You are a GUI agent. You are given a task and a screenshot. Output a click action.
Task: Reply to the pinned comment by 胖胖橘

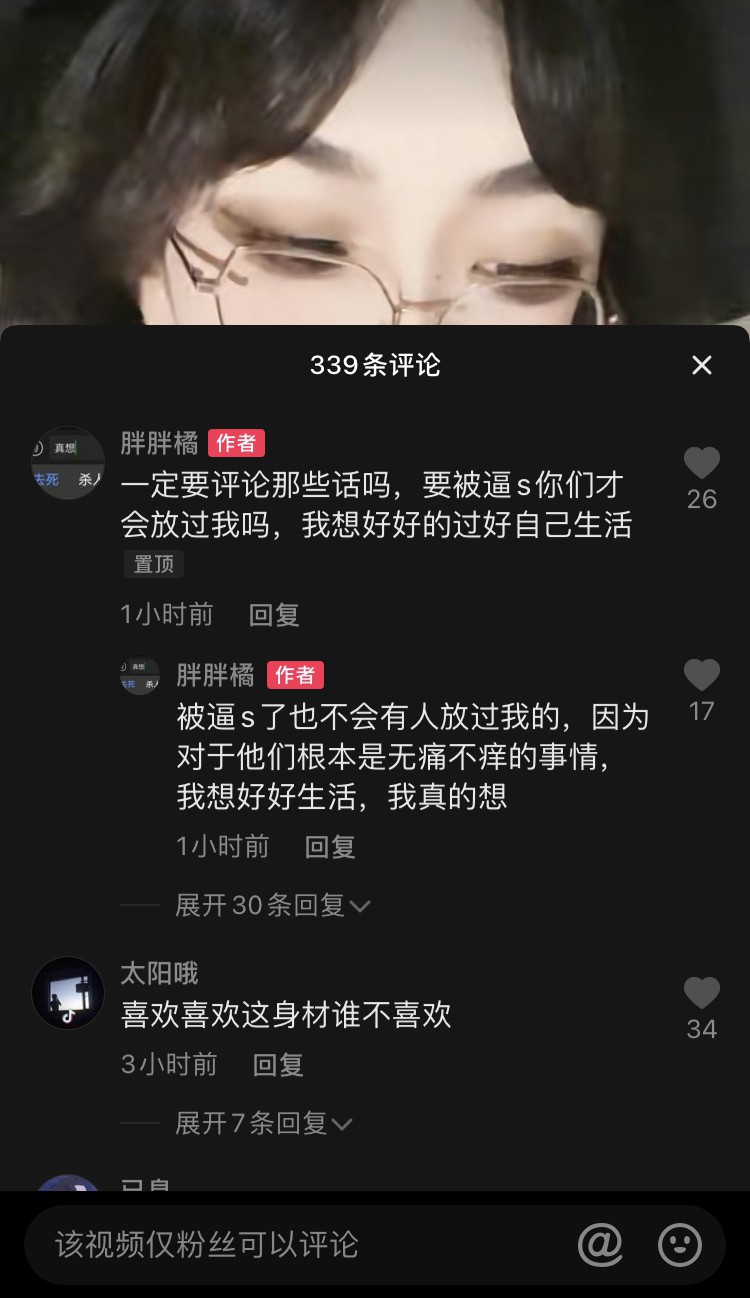pyautogui.click(x=274, y=614)
